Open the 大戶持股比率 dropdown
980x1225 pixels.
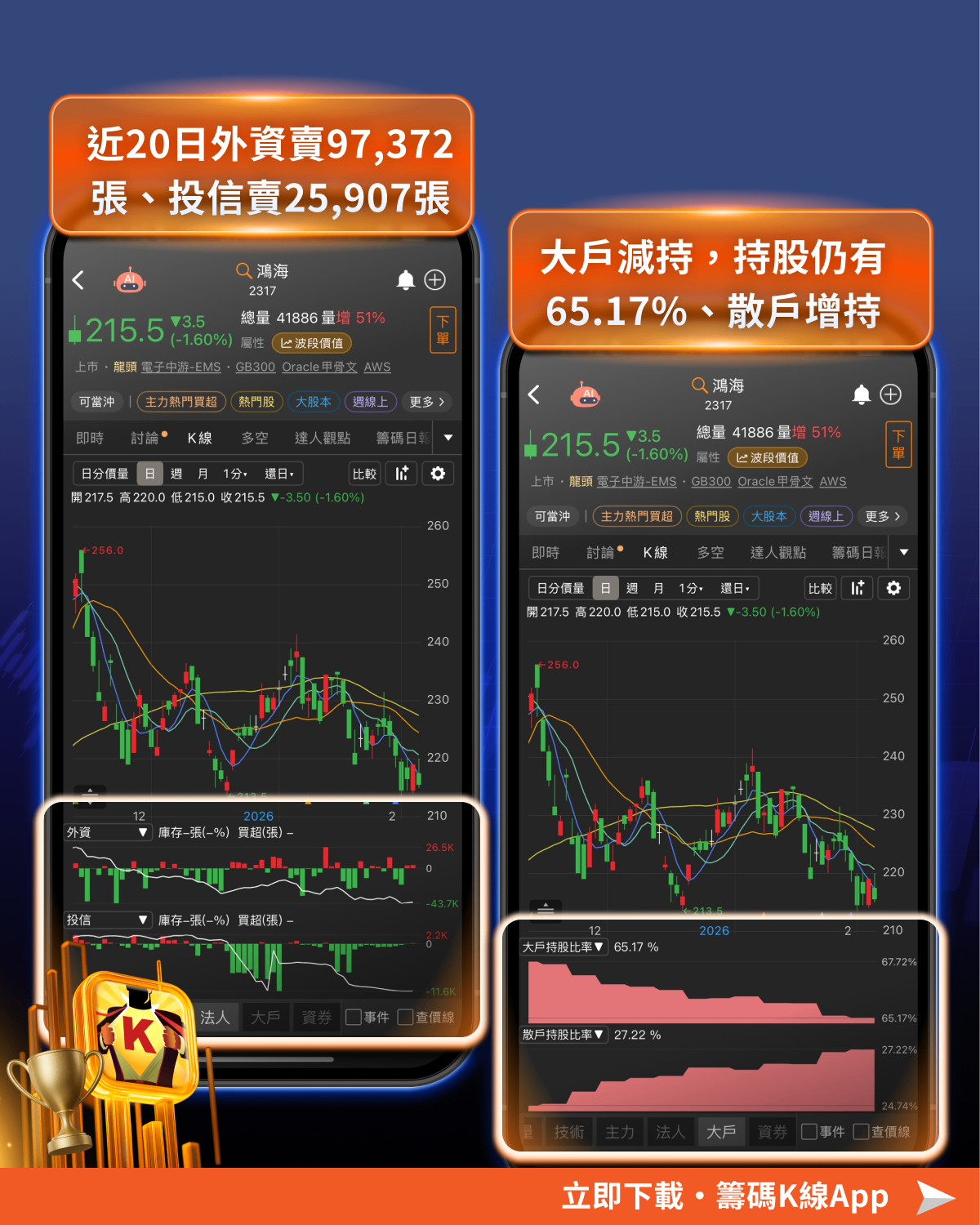(563, 947)
